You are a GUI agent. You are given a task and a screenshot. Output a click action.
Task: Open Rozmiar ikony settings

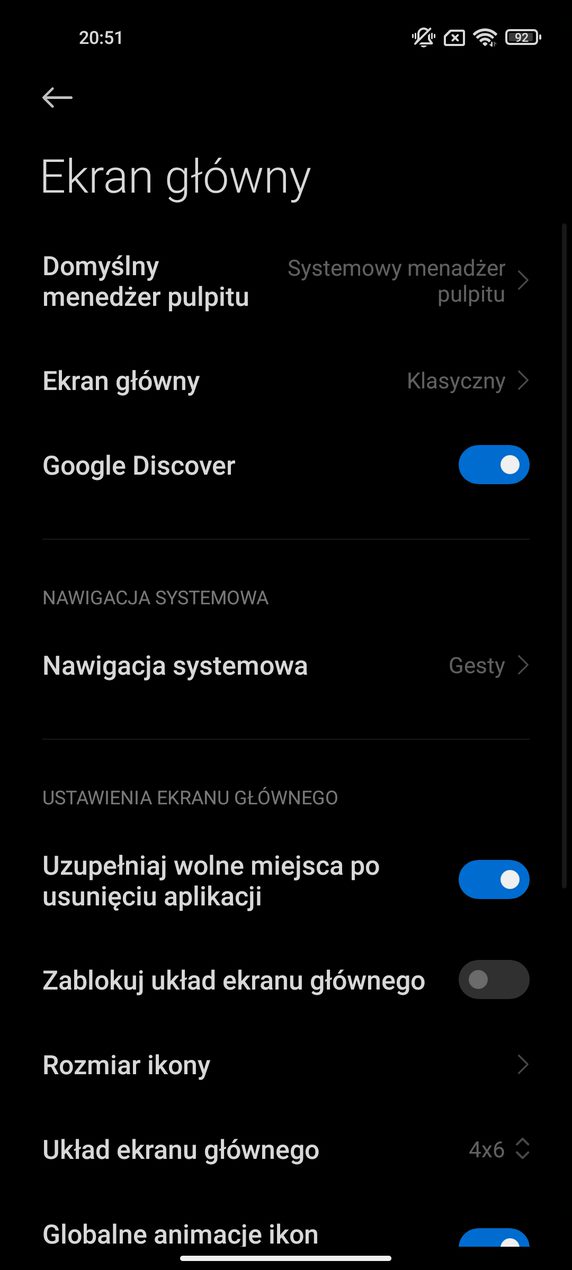[286, 1065]
